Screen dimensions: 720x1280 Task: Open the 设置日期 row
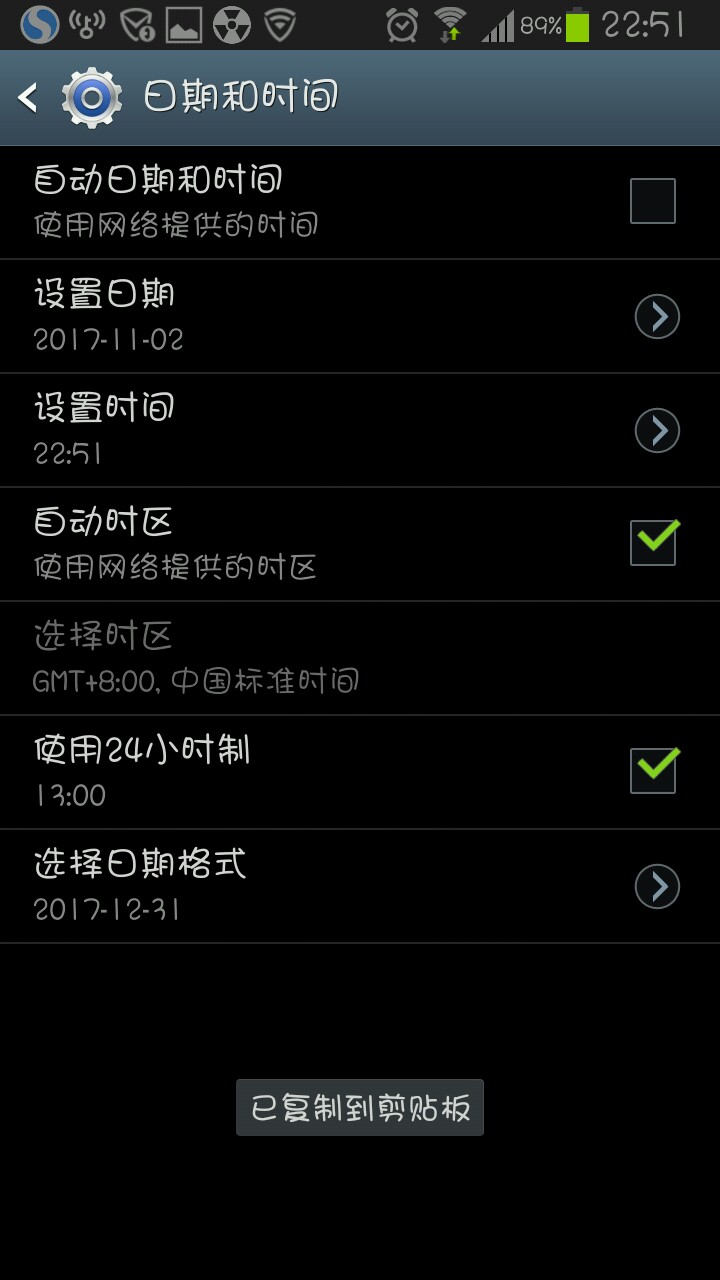(x=360, y=316)
